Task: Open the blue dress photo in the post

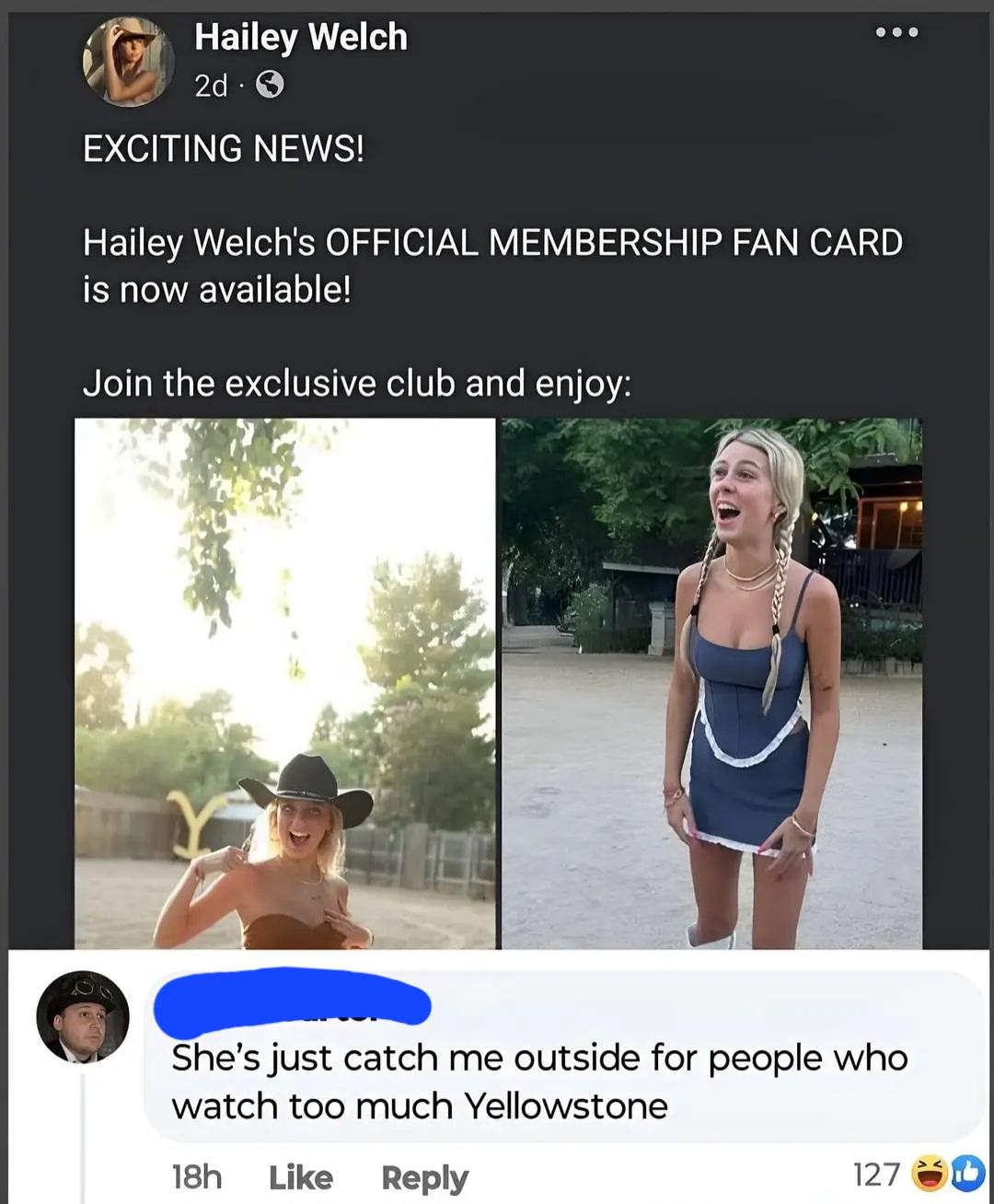Action: (x=711, y=683)
